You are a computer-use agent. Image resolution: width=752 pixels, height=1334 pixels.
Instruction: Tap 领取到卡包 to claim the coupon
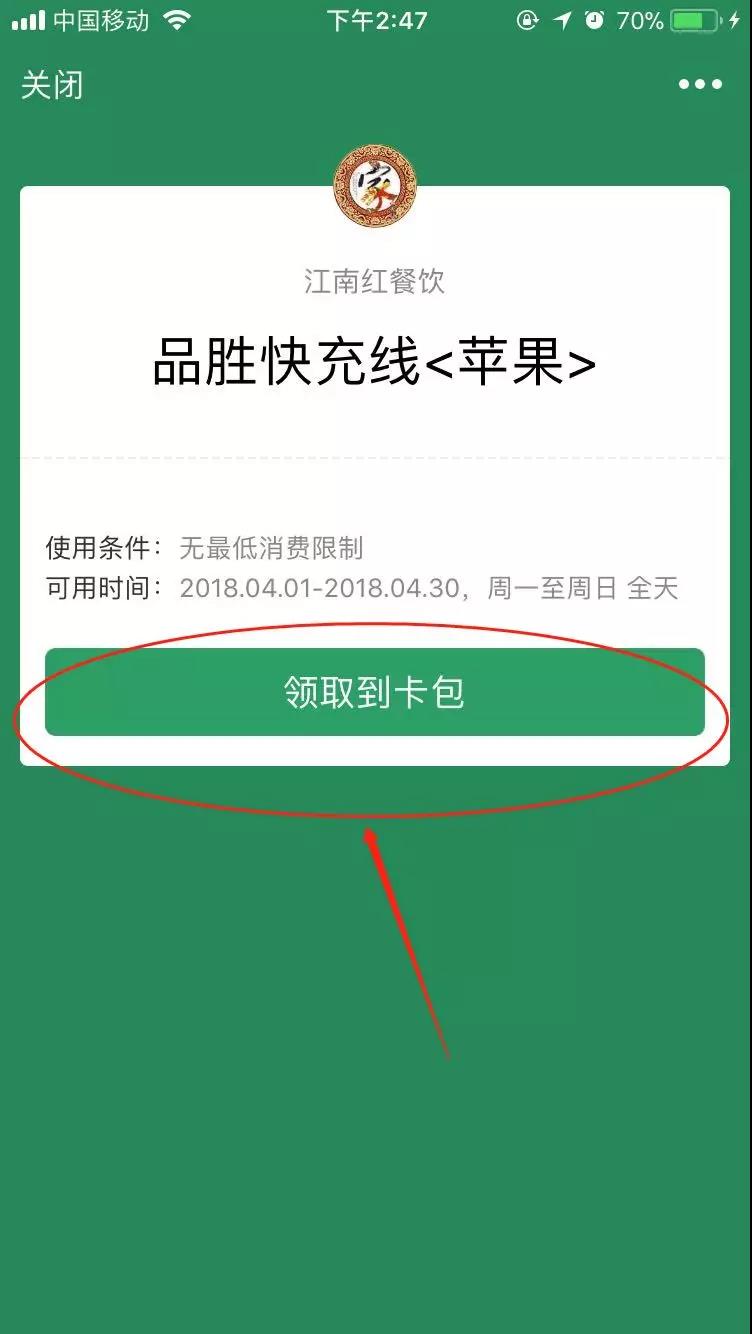coord(375,692)
